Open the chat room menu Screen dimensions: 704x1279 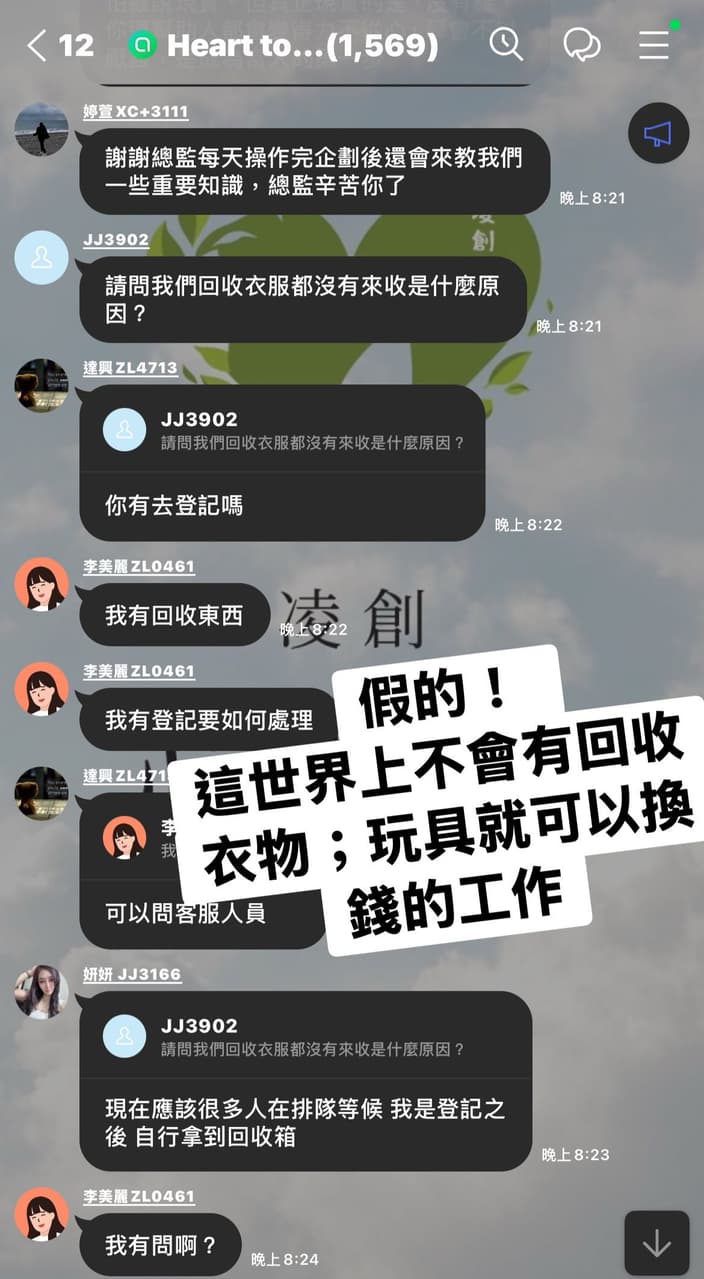(x=654, y=45)
